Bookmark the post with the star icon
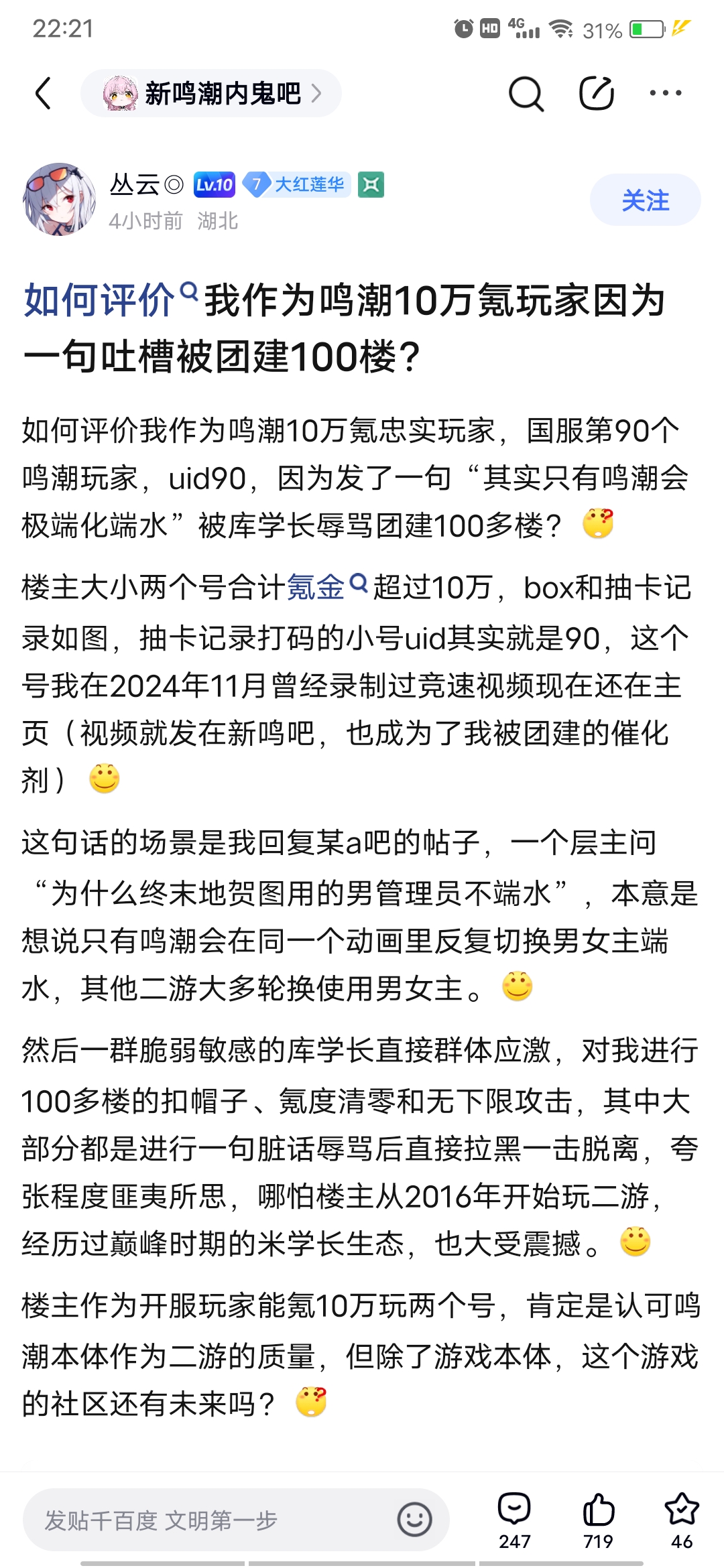The image size is (724, 1568). [x=682, y=1520]
